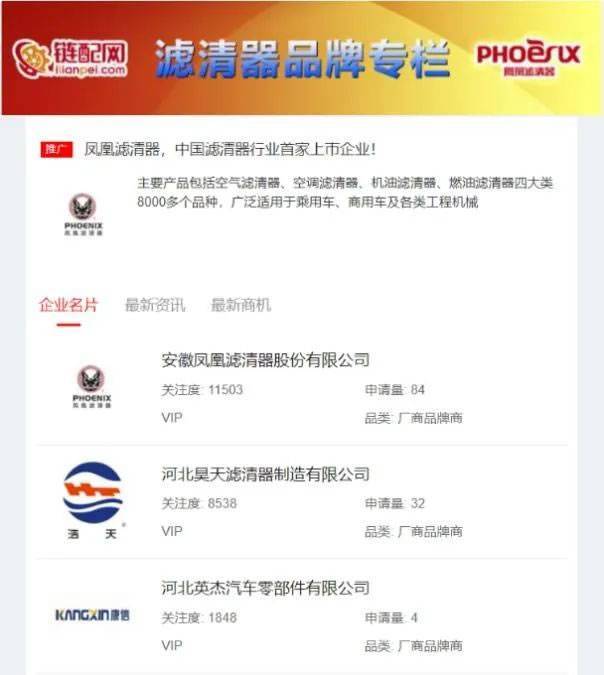604x675 pixels.
Task: Open 安徽凤凰滤清器股份有限公司 company card
Action: pyautogui.click(x=265, y=360)
